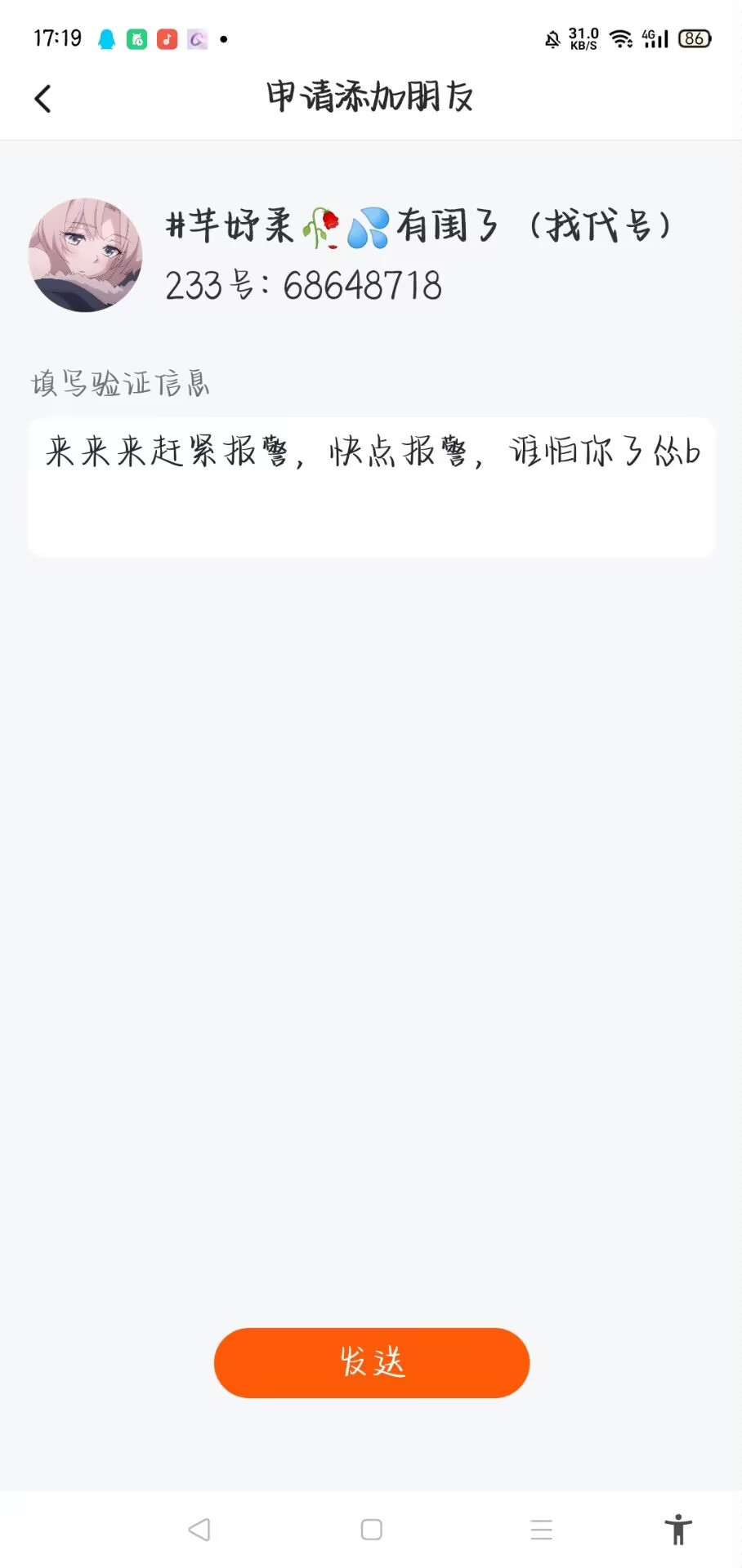Edit the verification message text field
This screenshot has width=742, height=1568.
pos(371,488)
